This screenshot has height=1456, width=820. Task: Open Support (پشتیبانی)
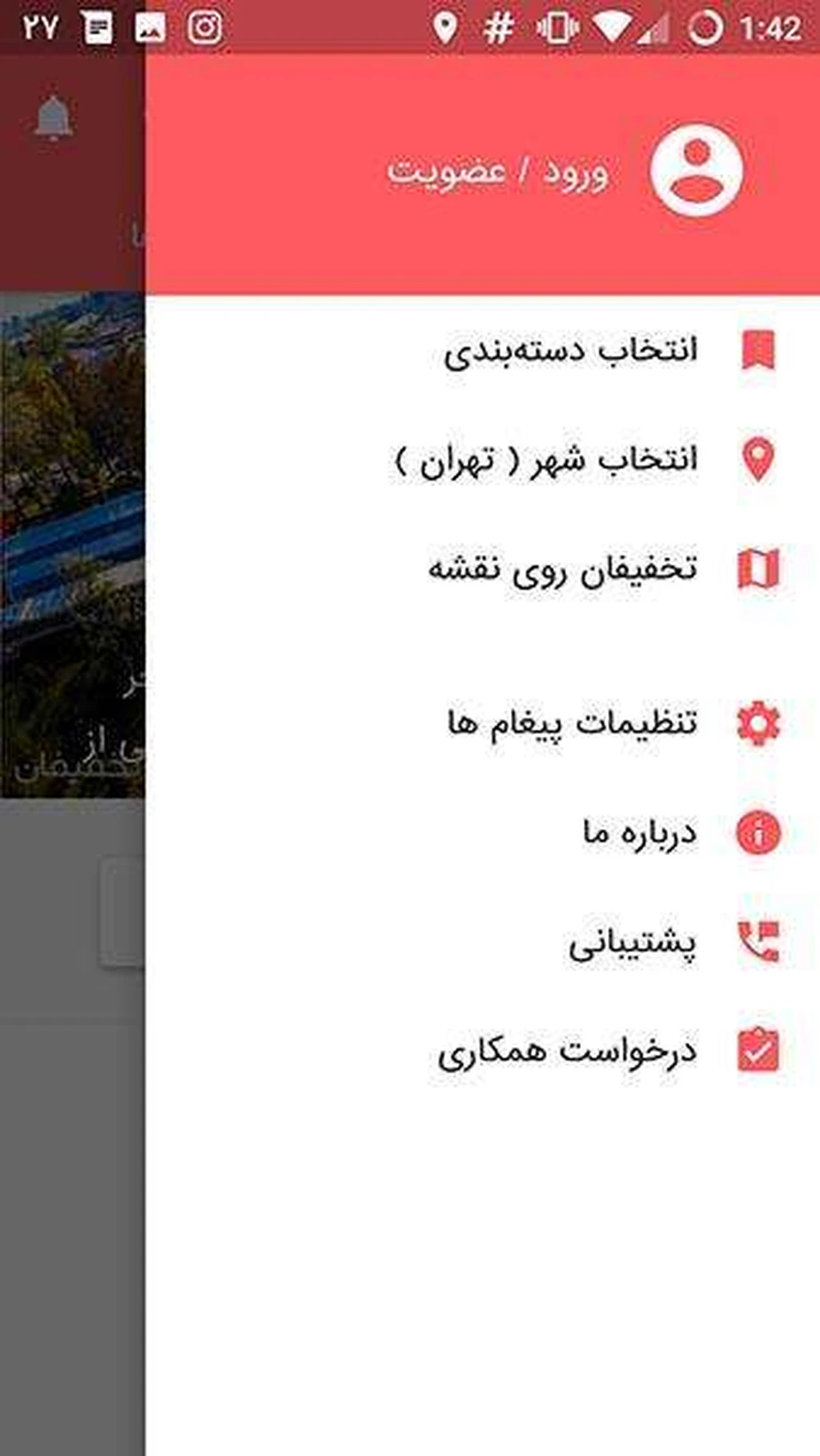pyautogui.click(x=632, y=942)
